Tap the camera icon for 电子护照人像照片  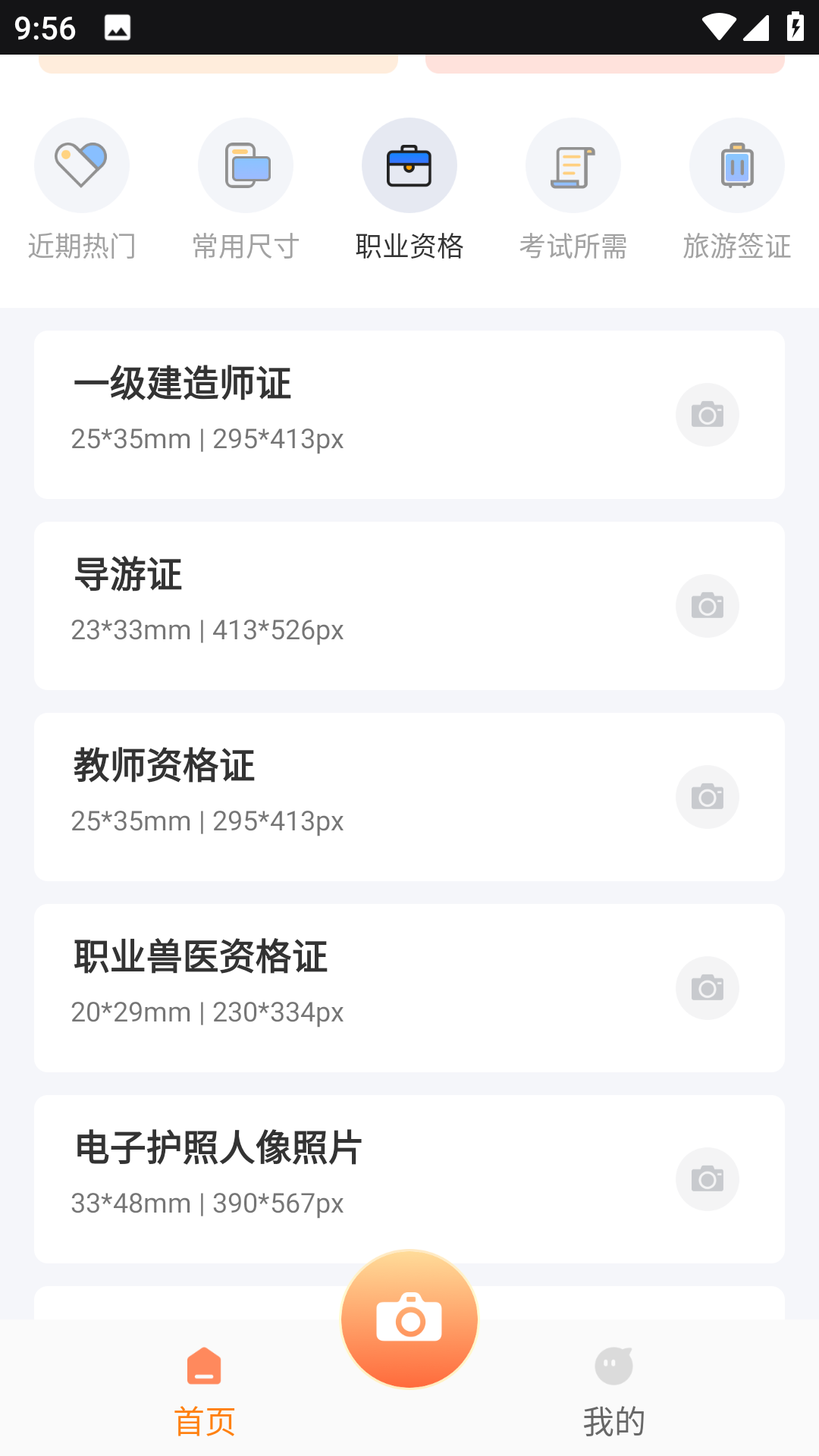pos(707,1179)
